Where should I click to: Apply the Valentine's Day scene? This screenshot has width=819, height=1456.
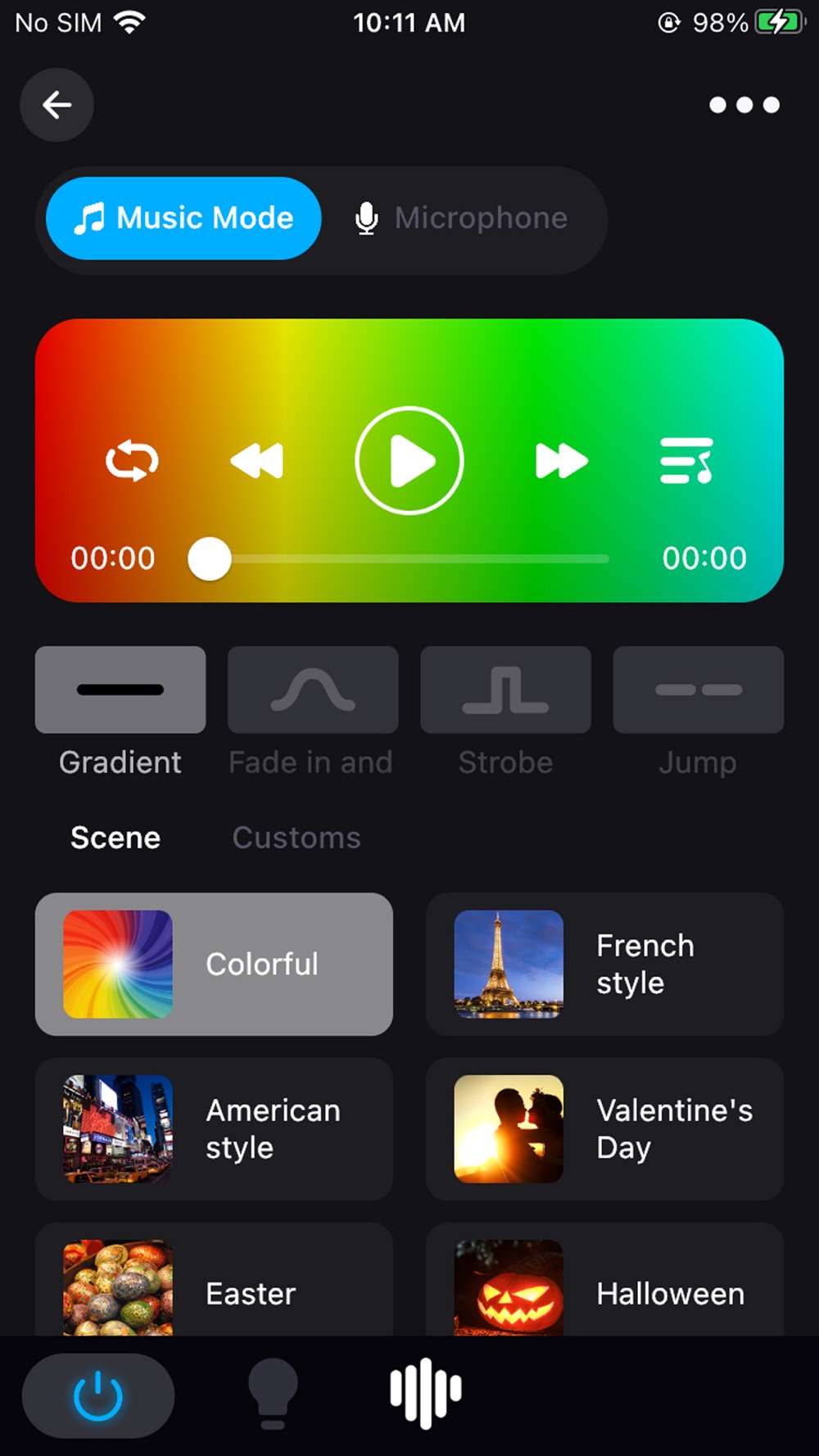tap(604, 1128)
